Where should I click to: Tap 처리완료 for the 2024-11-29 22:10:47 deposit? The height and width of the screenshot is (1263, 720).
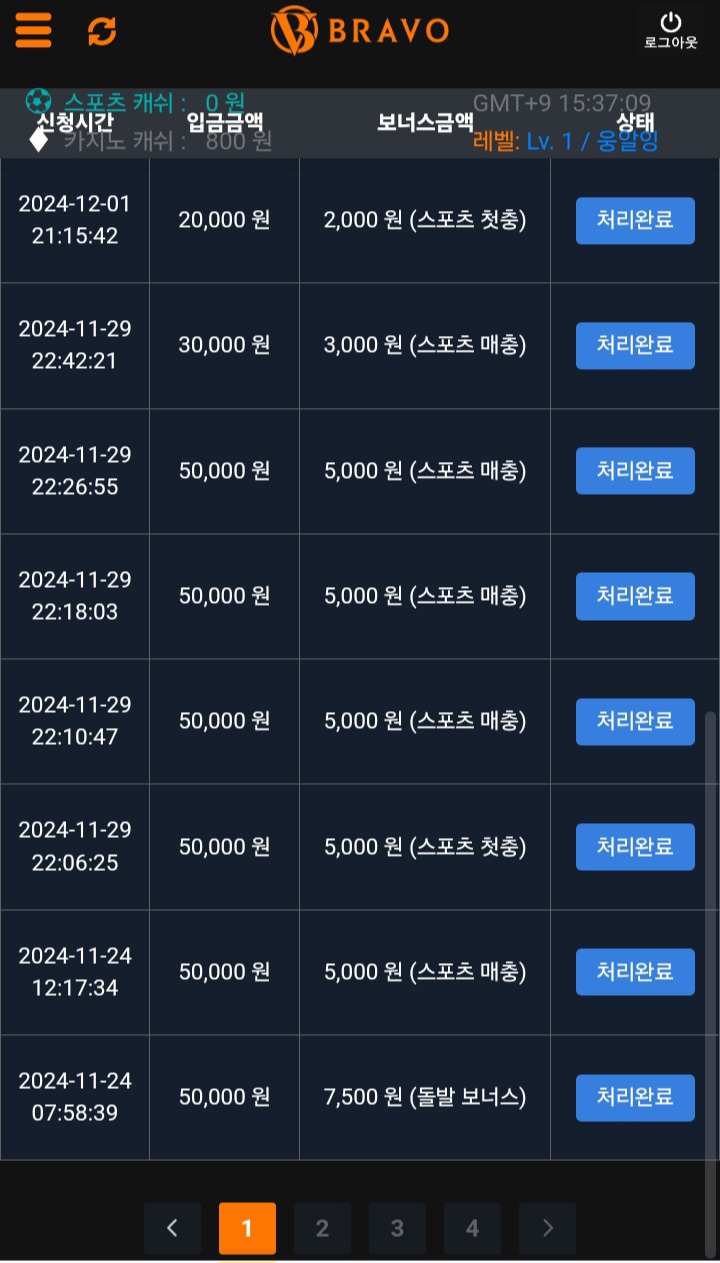(x=635, y=721)
